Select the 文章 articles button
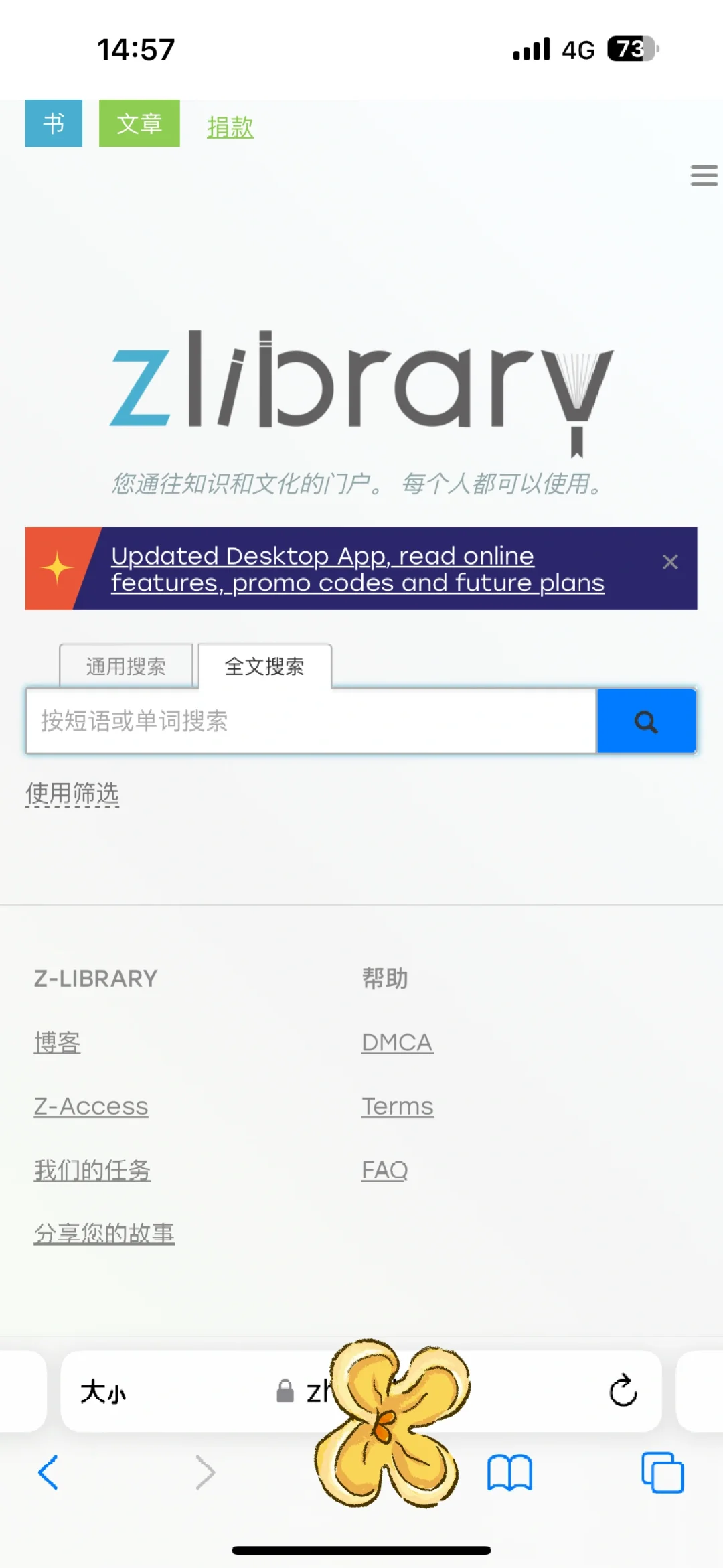The height and width of the screenshot is (1568, 723). 139,123
